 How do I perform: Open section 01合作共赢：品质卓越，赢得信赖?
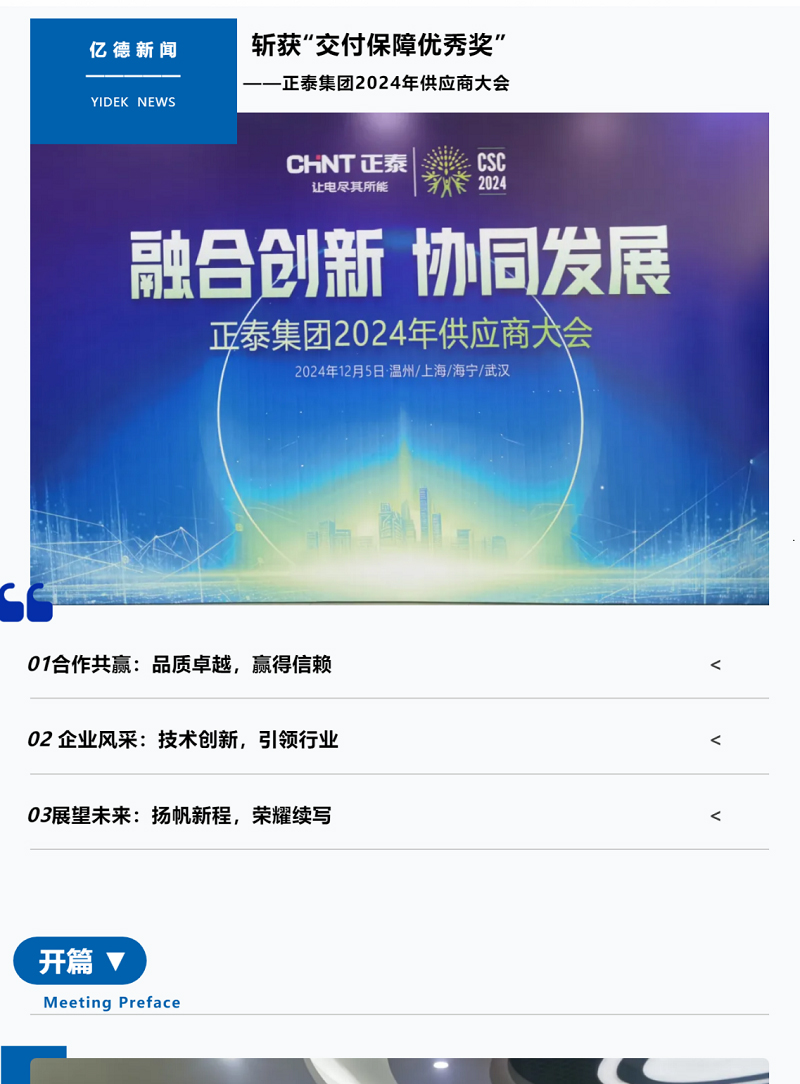pos(180,665)
